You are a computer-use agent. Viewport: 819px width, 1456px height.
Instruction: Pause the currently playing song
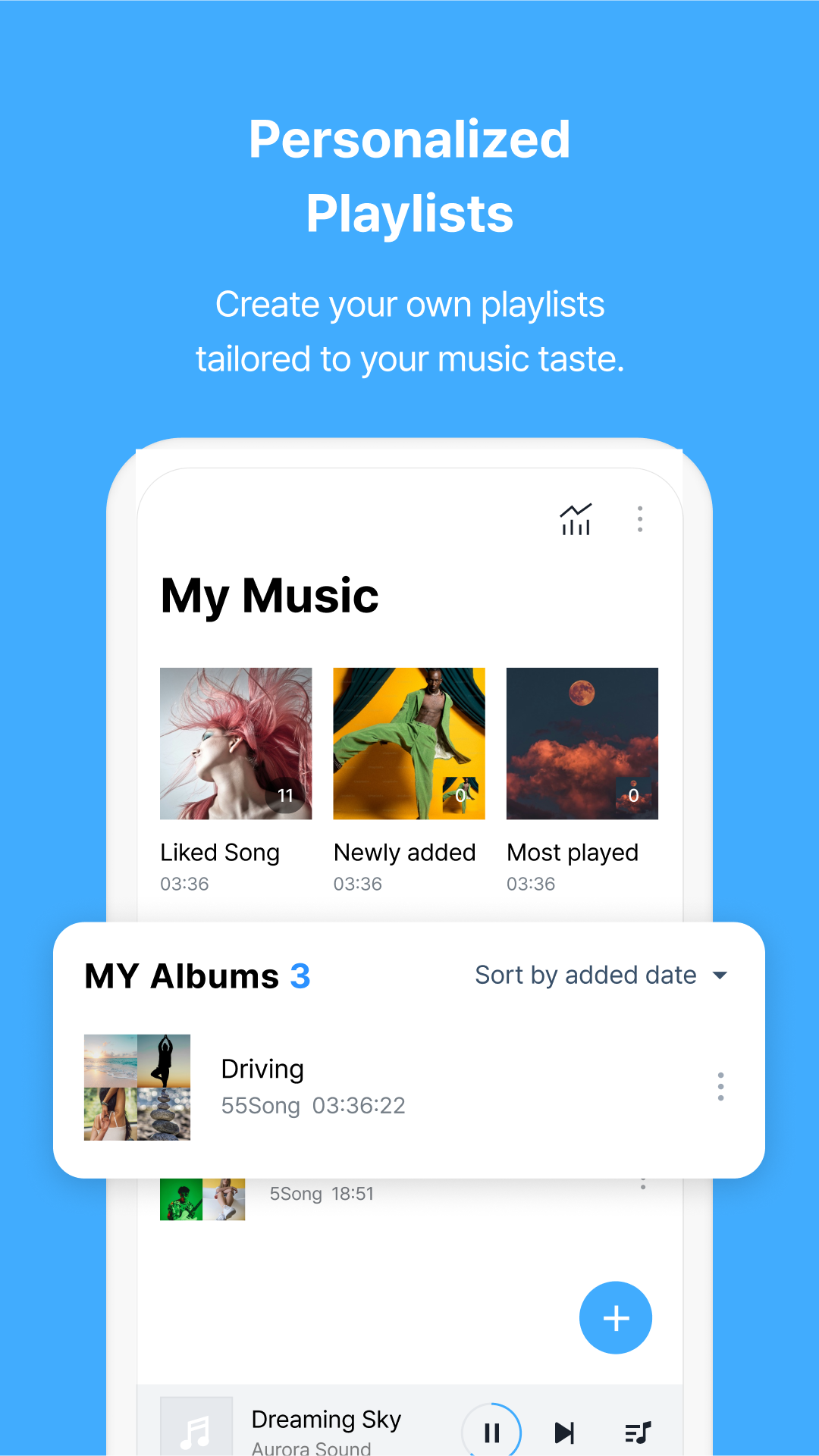[491, 1431]
